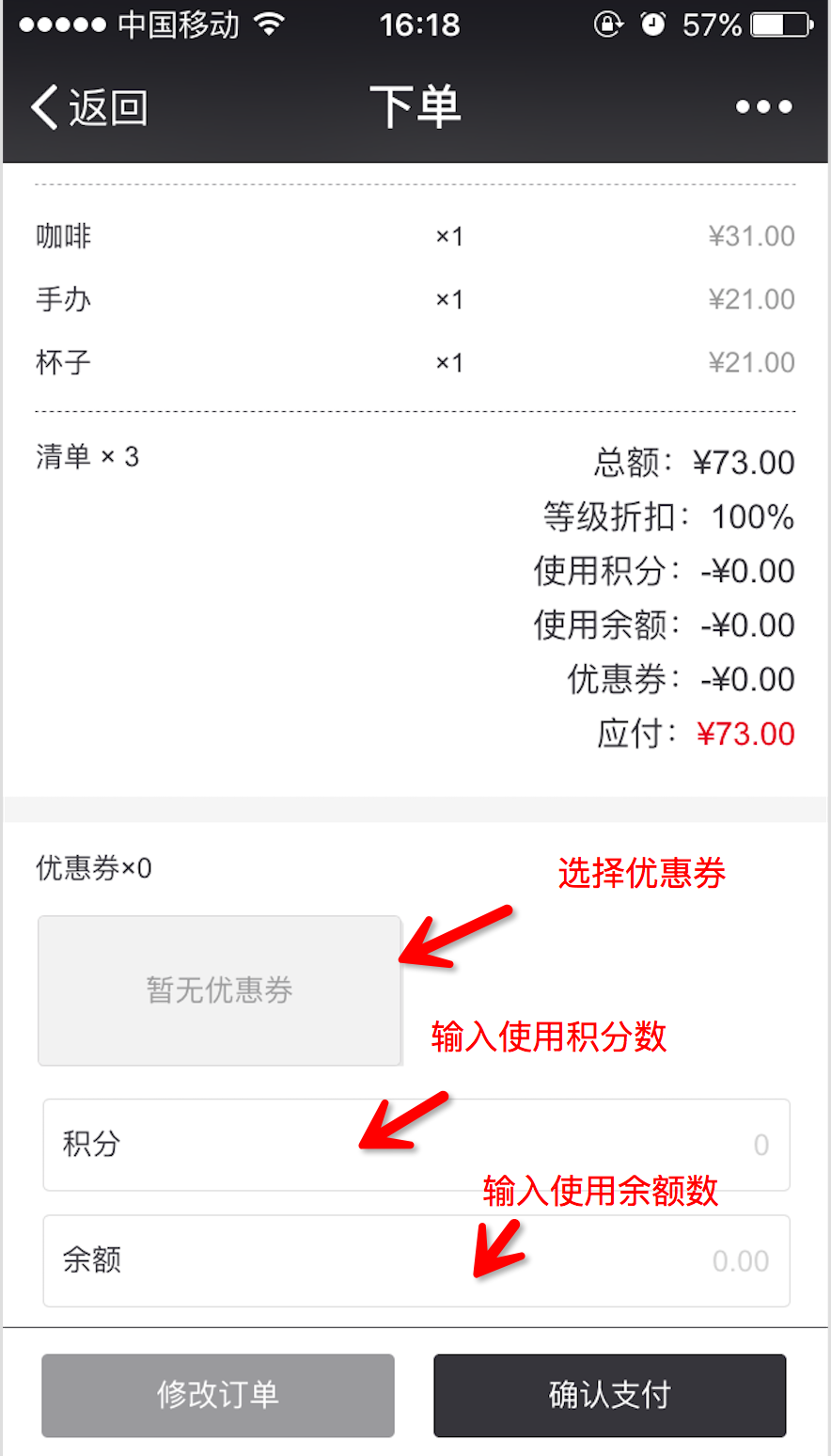The height and width of the screenshot is (1456, 831).
Task: Tap 修改订单 to modify the order
Action: pyautogui.click(x=218, y=1395)
